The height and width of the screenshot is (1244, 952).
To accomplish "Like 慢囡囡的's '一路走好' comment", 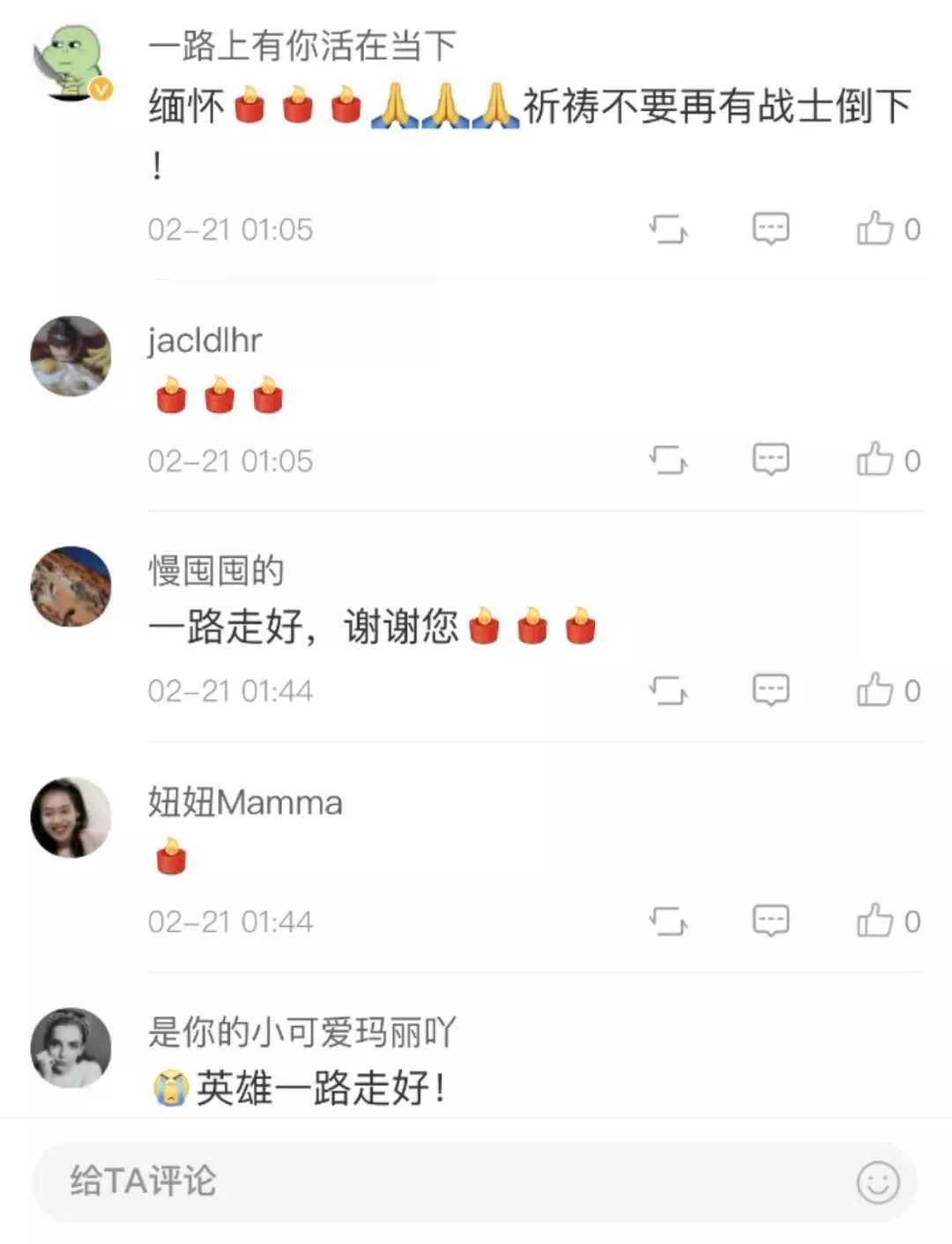I will click(876, 689).
